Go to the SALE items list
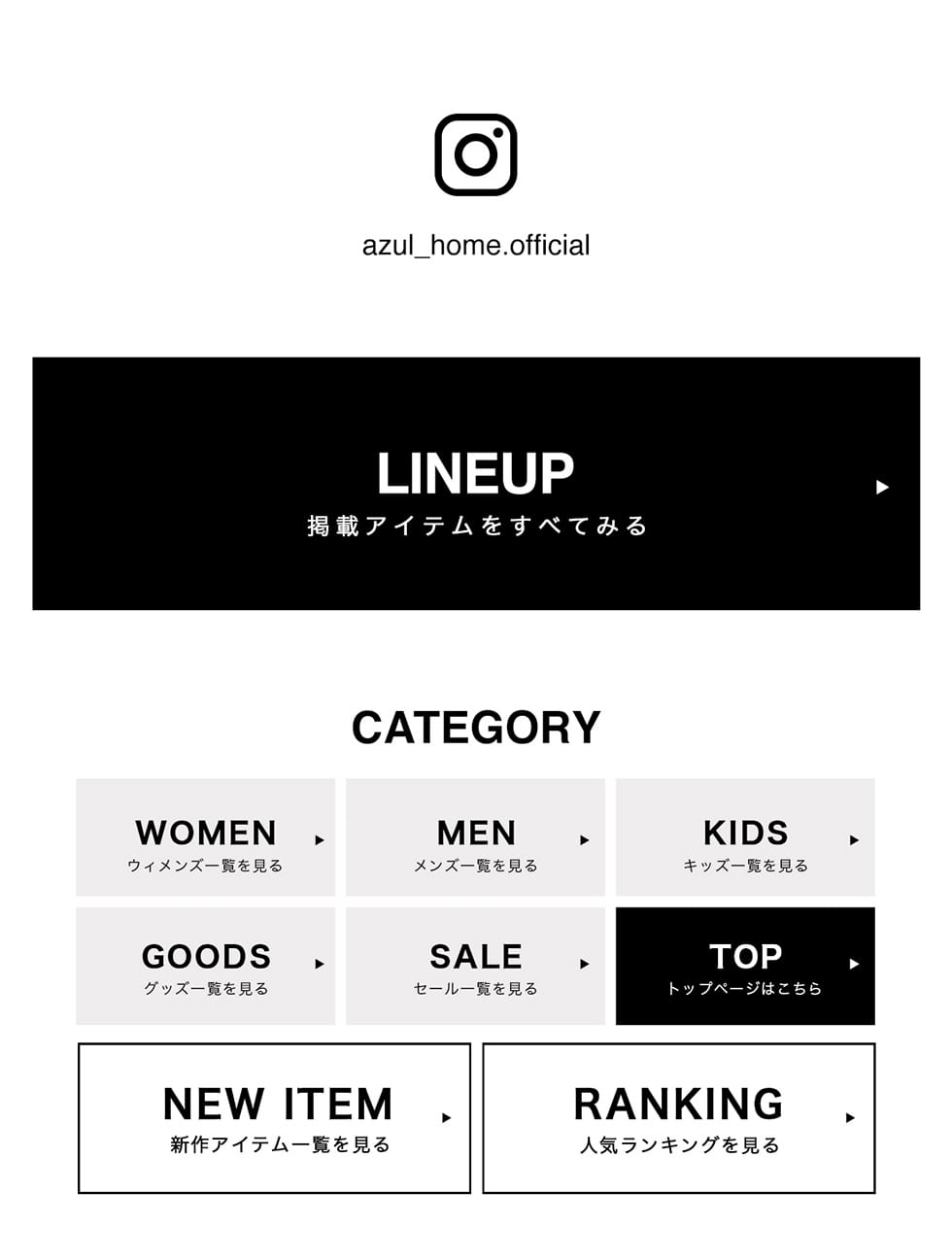The image size is (952, 1260). (x=475, y=966)
